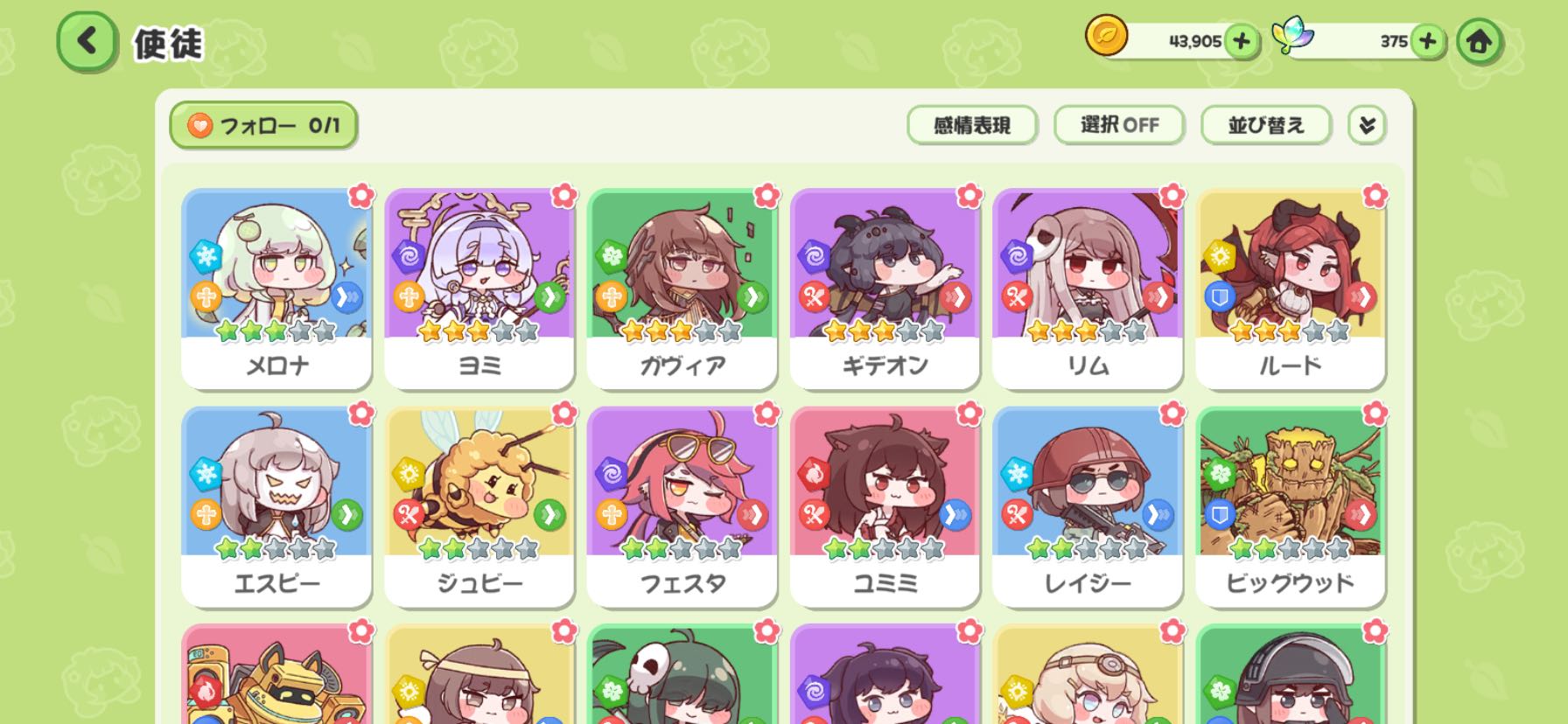Open ルード's character card
This screenshot has height=724, width=1568.
1291,289
